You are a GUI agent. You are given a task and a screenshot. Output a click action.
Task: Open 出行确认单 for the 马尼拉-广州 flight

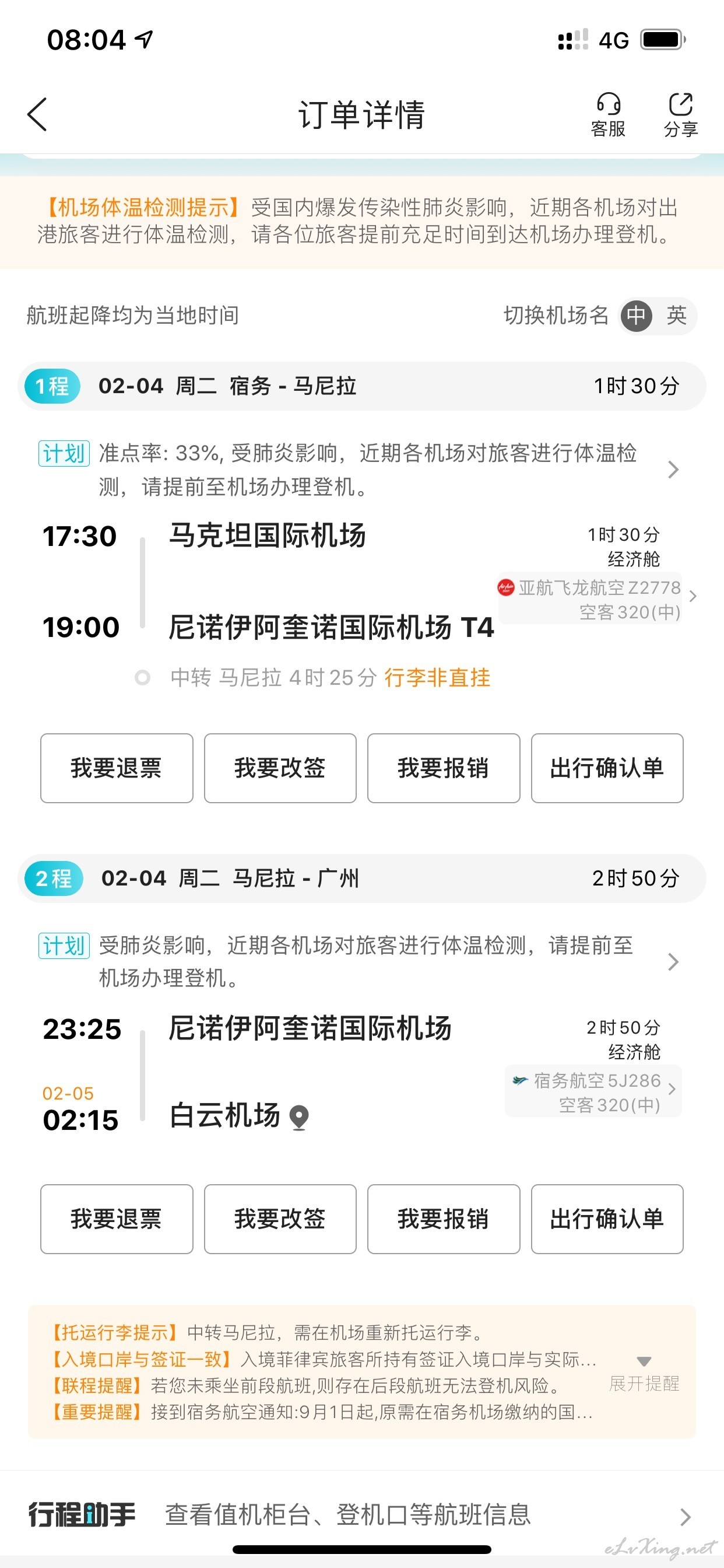[x=607, y=1219]
